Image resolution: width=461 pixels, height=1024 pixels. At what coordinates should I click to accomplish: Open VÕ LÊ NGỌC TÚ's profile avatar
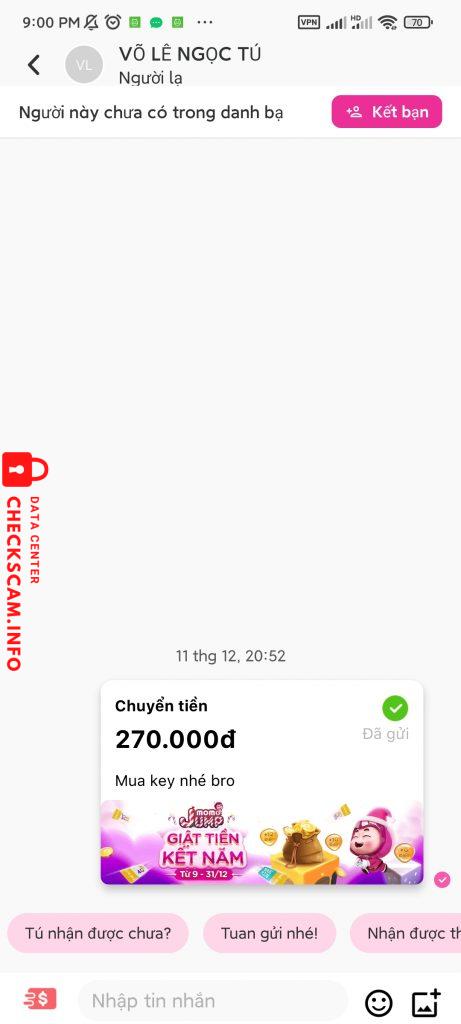pos(84,65)
